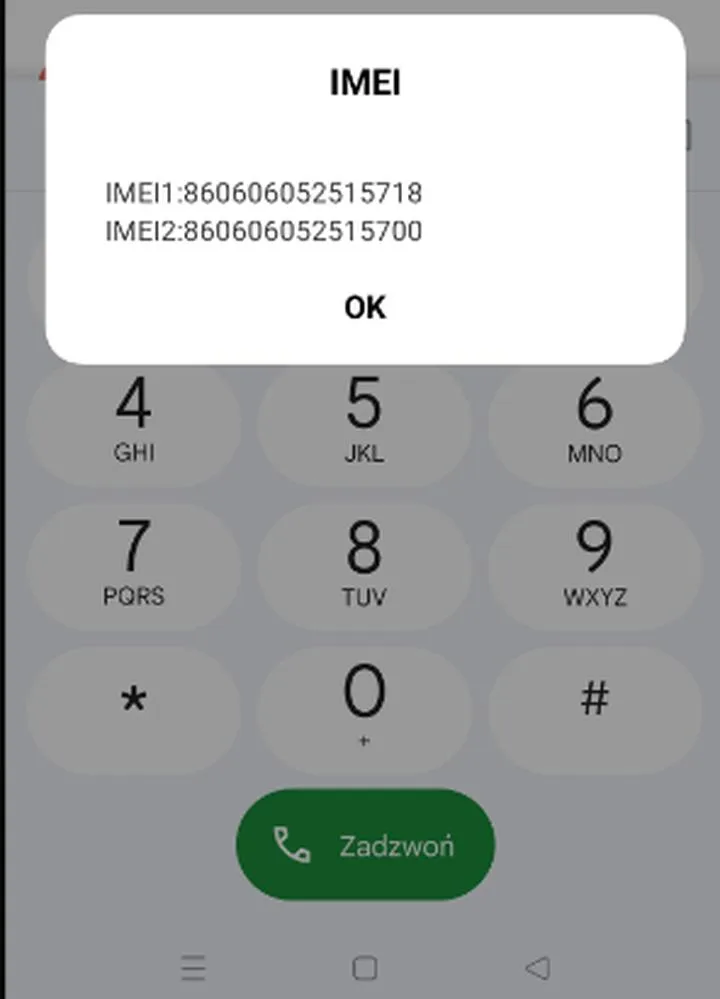Tap the back navigation arrow
This screenshot has height=999, width=720.
[537, 968]
